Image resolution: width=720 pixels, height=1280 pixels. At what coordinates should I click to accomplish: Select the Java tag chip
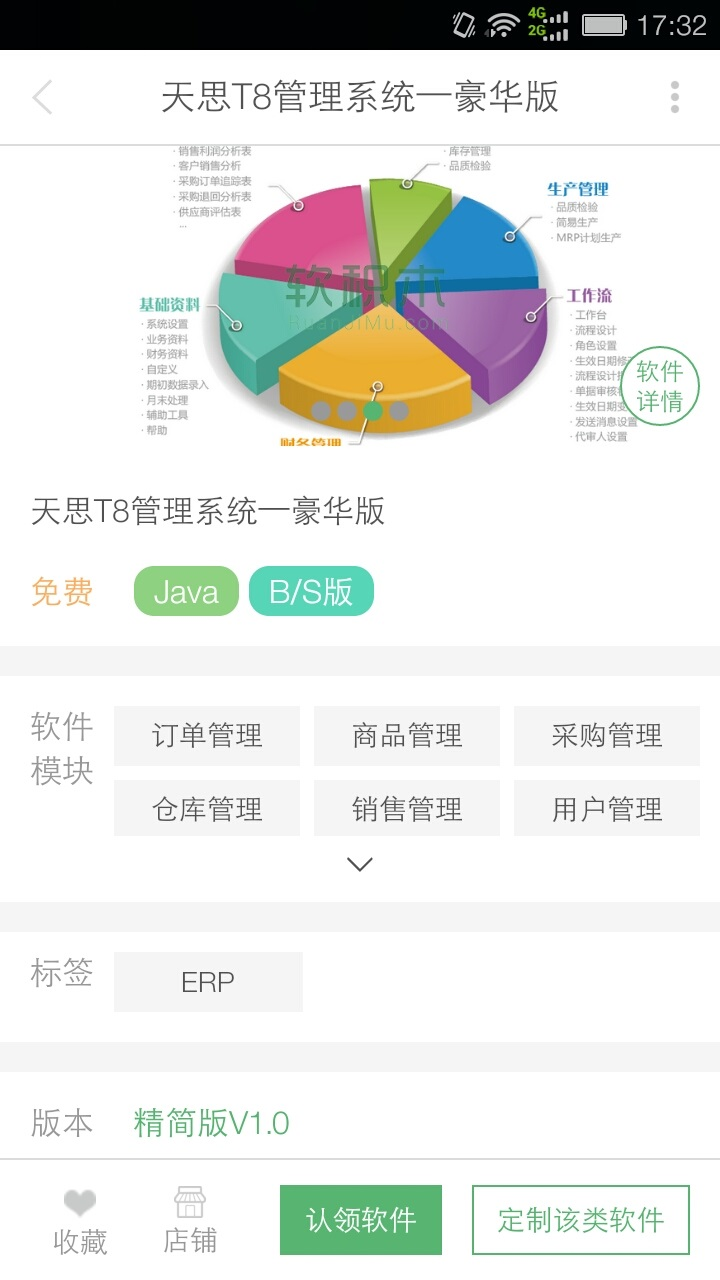coord(186,591)
